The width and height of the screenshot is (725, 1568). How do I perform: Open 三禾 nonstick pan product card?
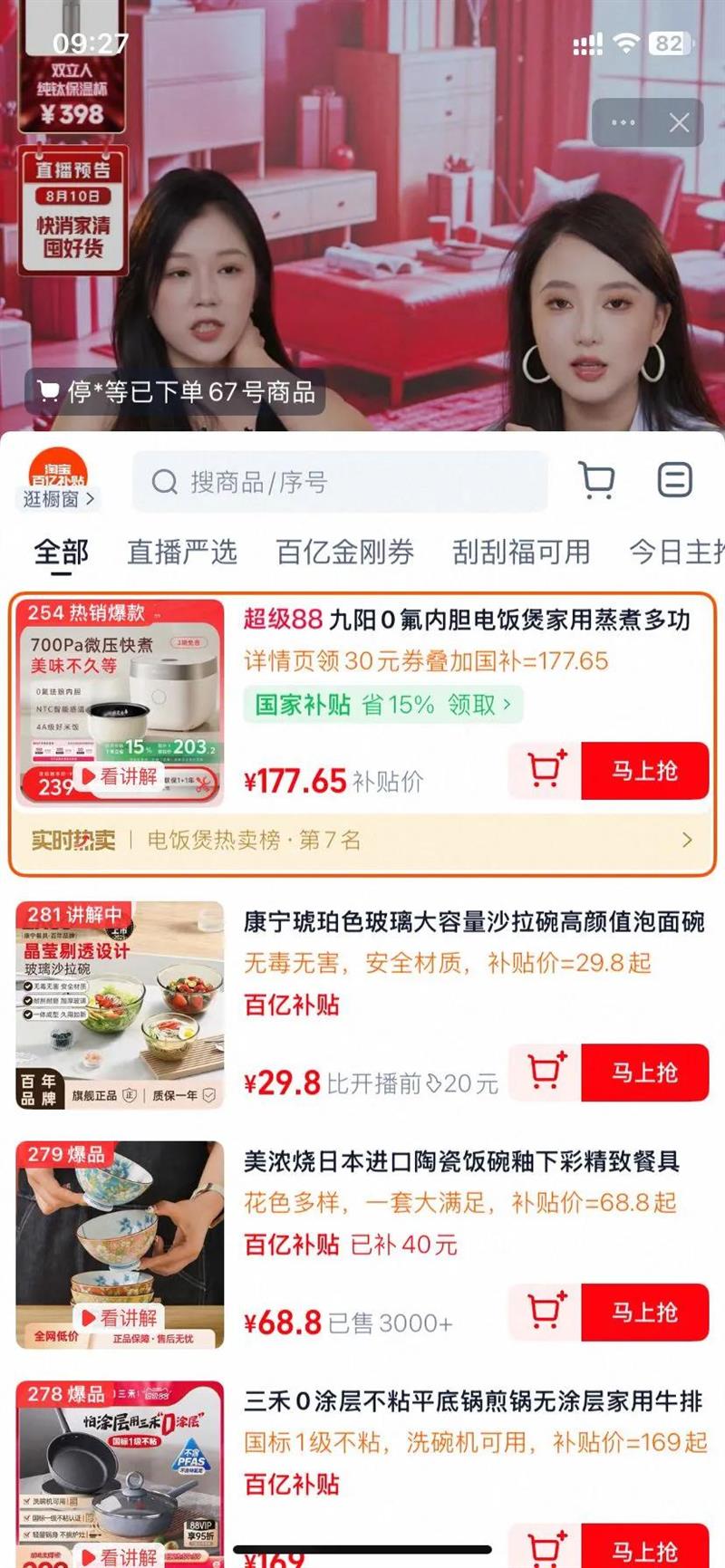pyautogui.click(x=471, y=1402)
